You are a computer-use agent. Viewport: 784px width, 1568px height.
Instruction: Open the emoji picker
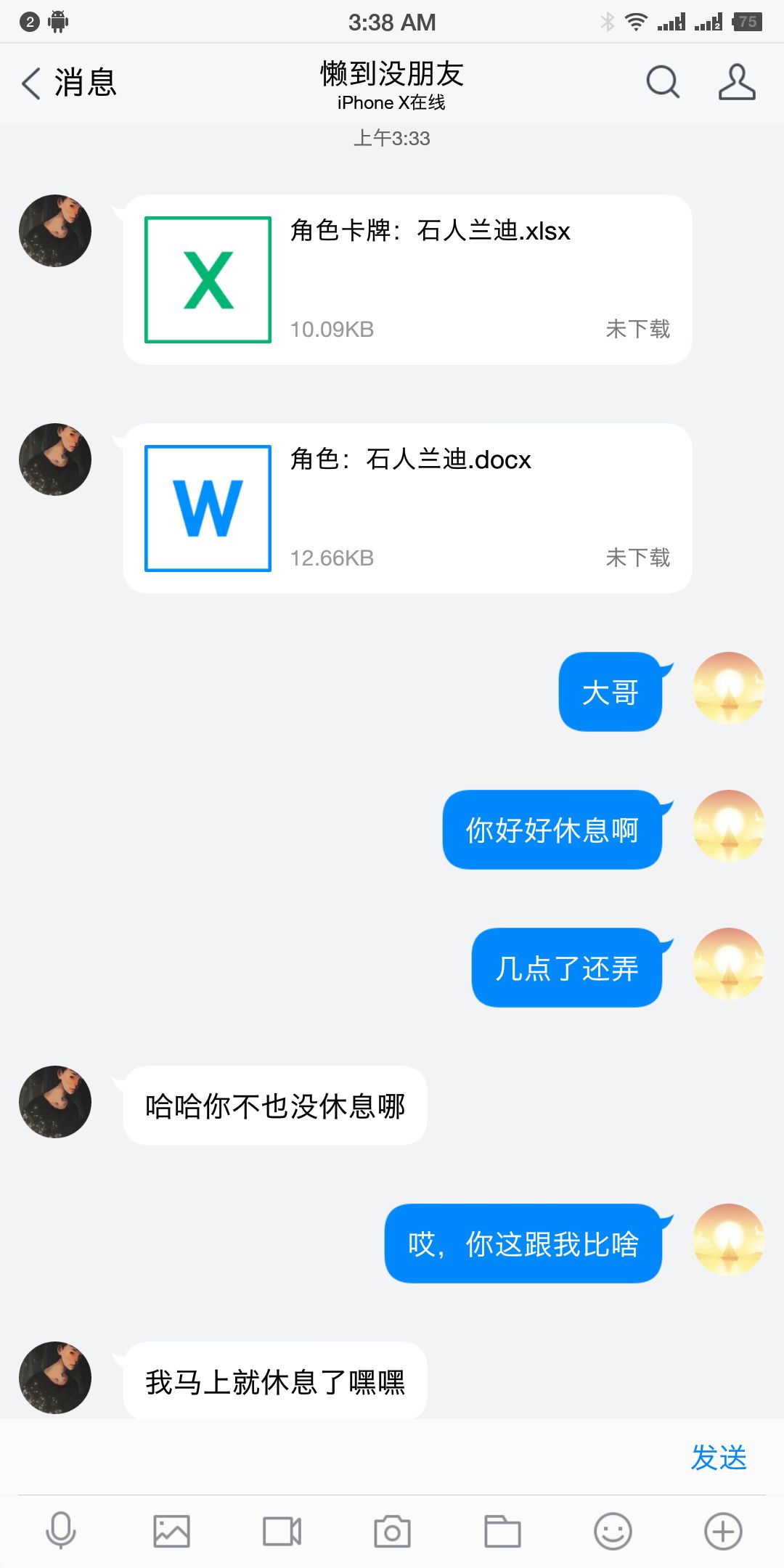(x=613, y=1531)
